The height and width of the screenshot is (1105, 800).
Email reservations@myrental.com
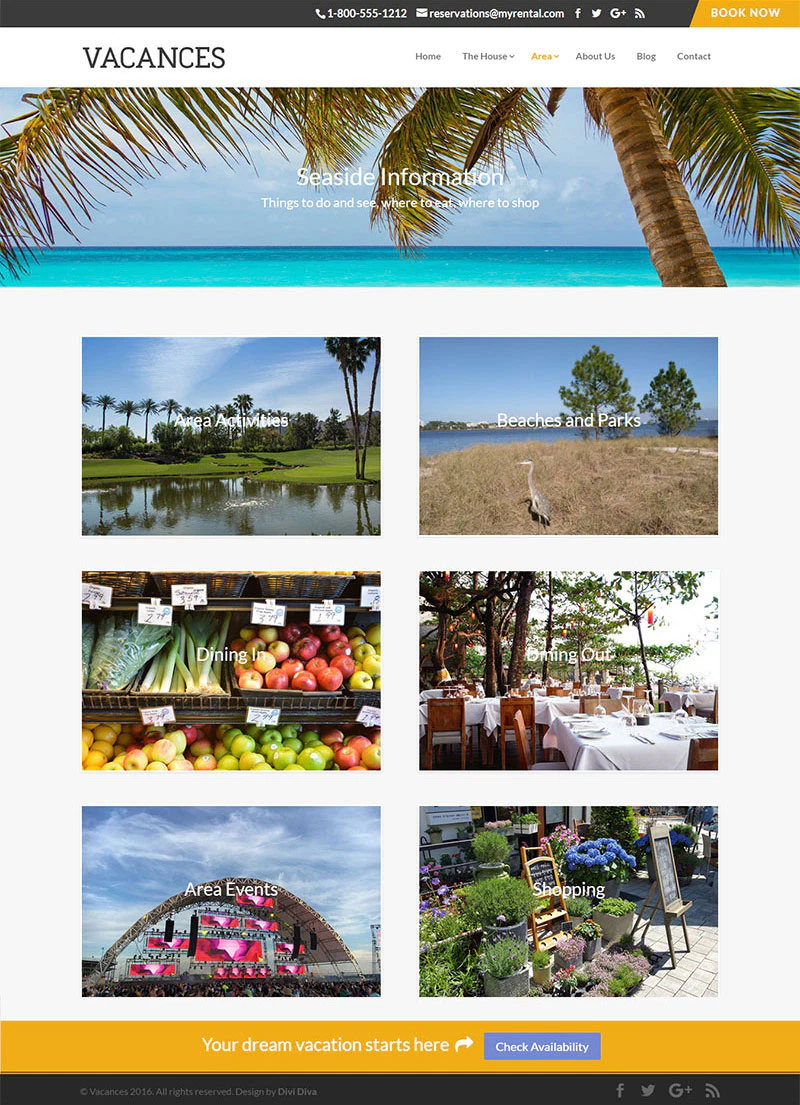coord(490,13)
